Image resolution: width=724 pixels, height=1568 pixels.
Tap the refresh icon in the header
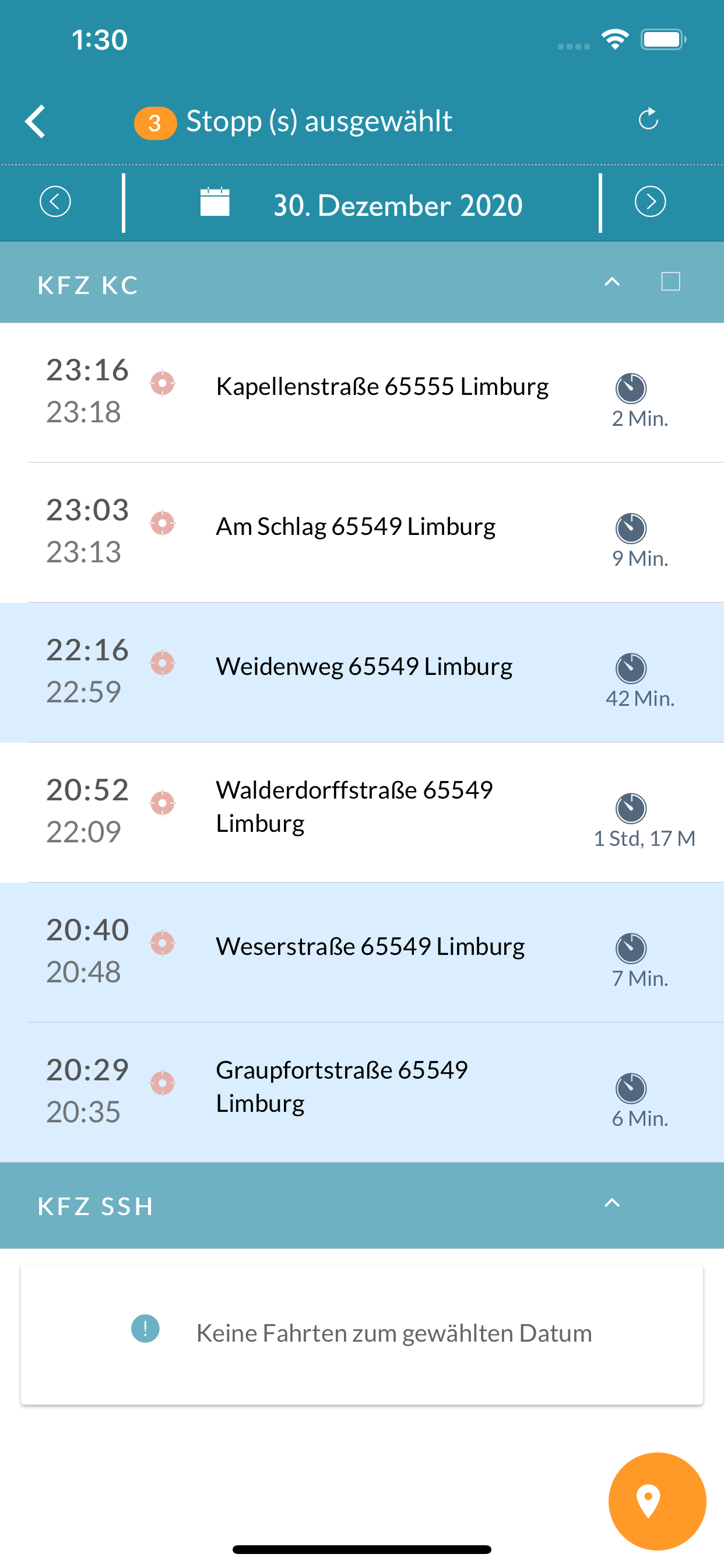click(649, 118)
